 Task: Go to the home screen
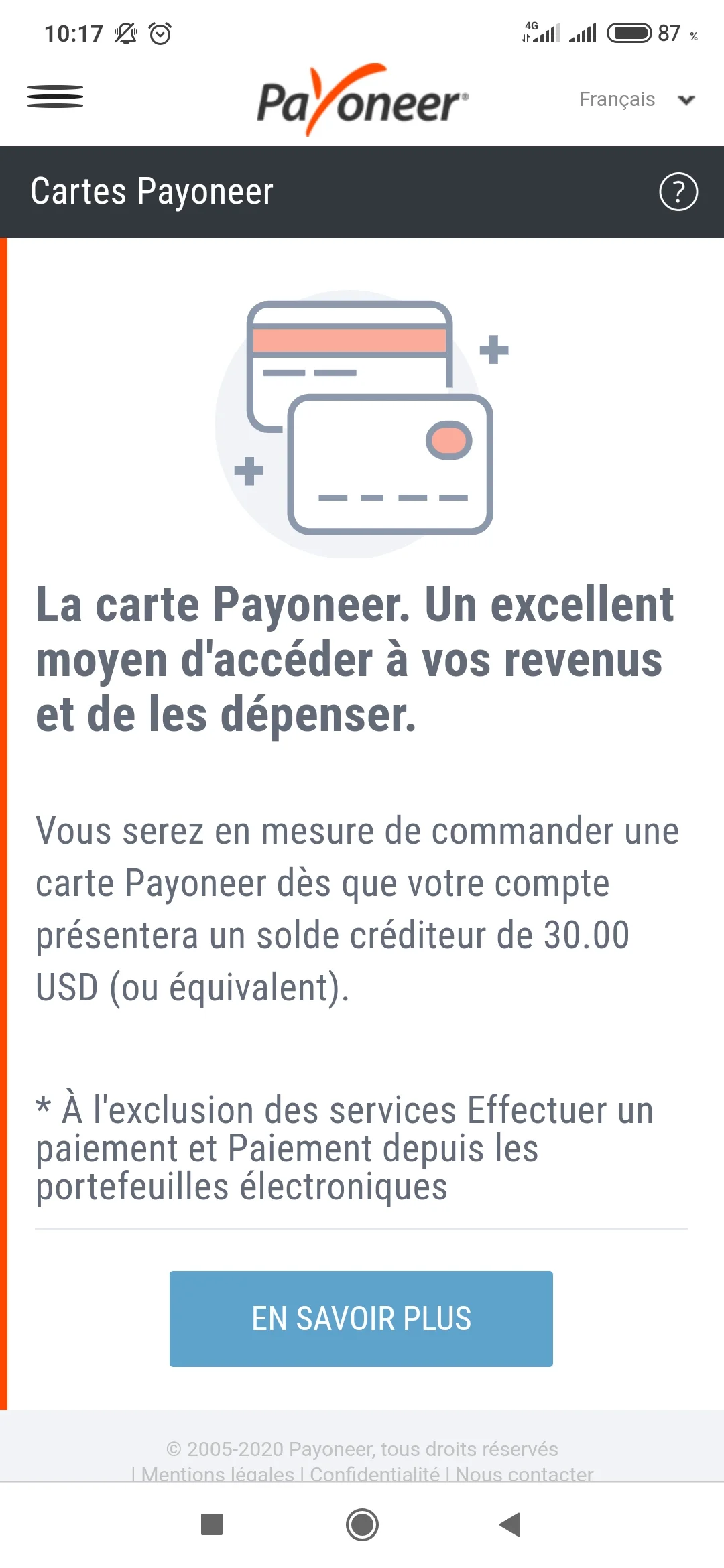pyautogui.click(x=362, y=1524)
